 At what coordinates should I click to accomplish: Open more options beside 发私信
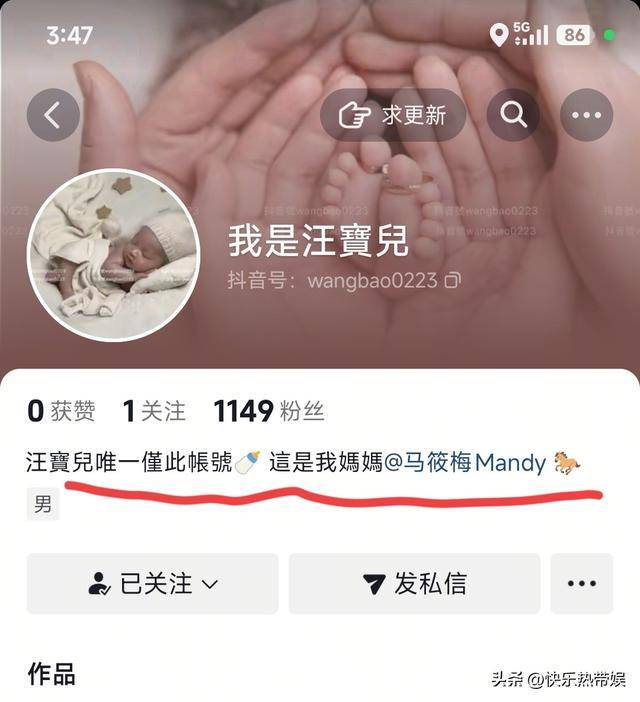point(581,584)
